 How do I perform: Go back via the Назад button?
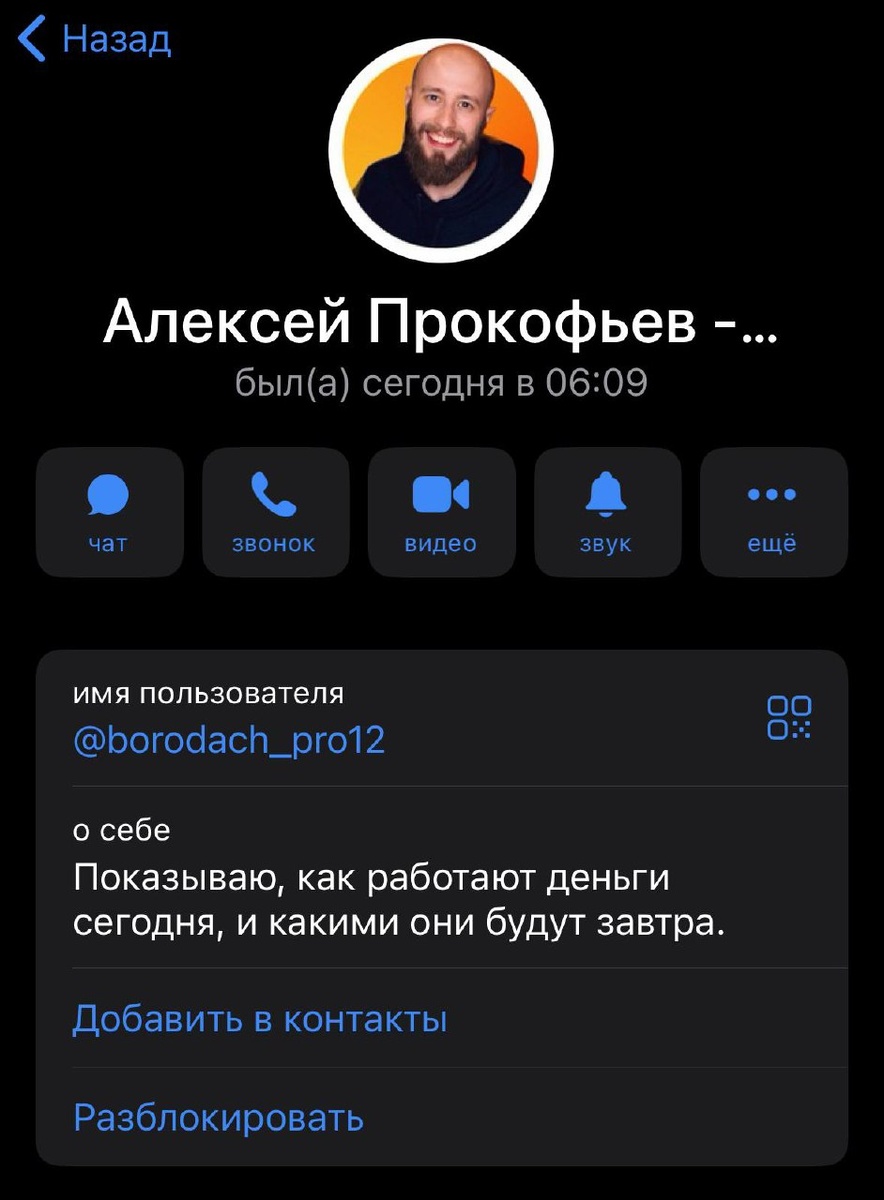tap(95, 40)
